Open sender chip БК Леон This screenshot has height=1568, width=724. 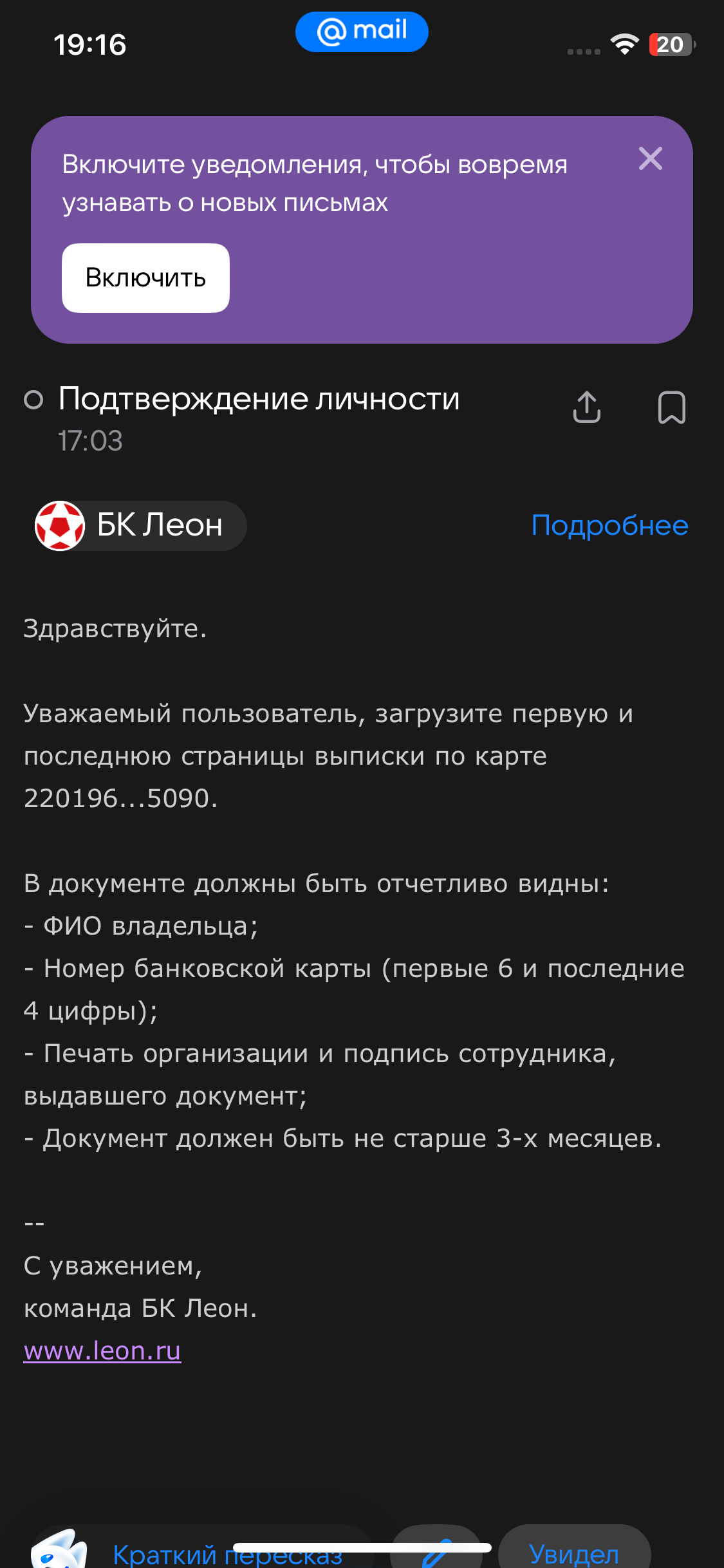(140, 525)
